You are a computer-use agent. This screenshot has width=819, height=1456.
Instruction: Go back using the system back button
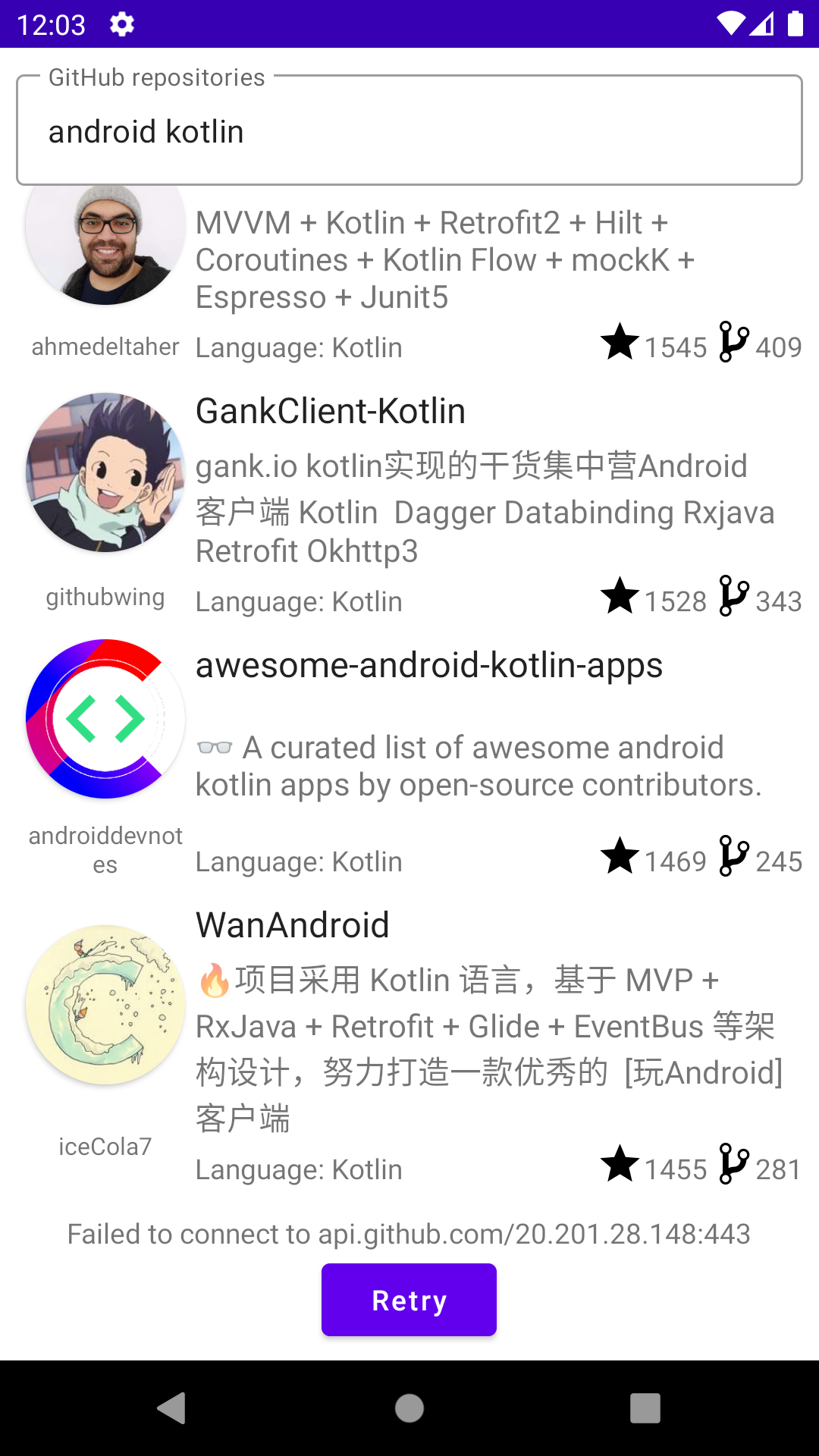pos(172,1408)
